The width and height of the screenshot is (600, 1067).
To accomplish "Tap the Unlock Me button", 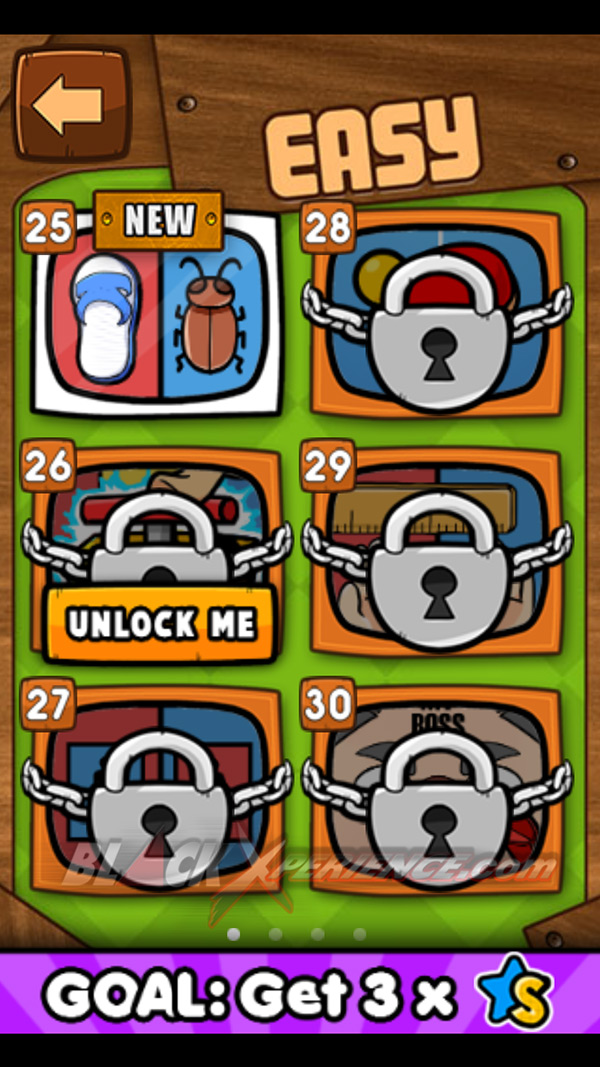I will pos(161,623).
